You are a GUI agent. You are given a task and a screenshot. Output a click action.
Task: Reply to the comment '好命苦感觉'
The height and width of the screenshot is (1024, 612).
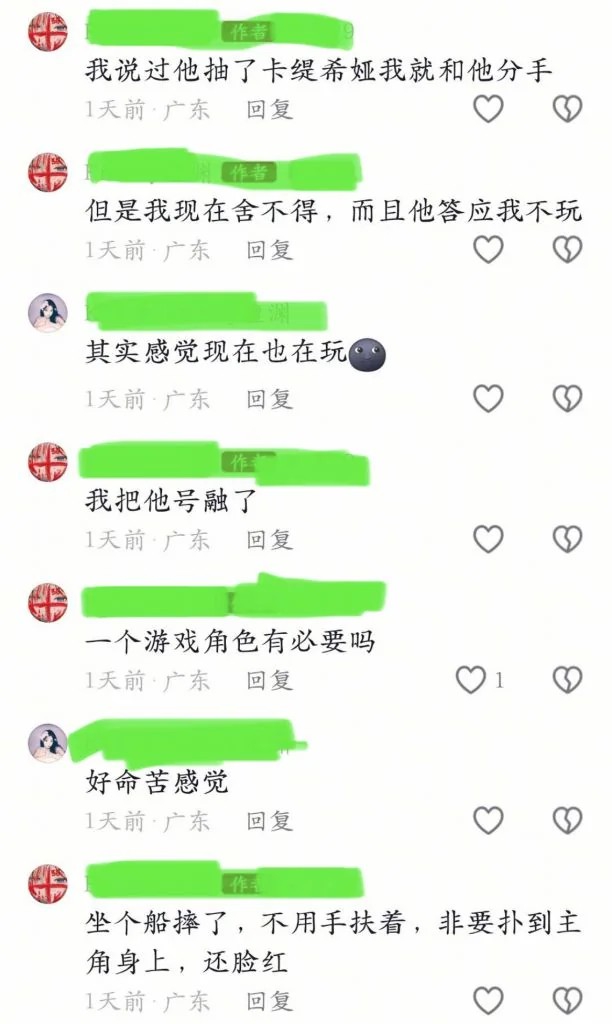tap(269, 822)
